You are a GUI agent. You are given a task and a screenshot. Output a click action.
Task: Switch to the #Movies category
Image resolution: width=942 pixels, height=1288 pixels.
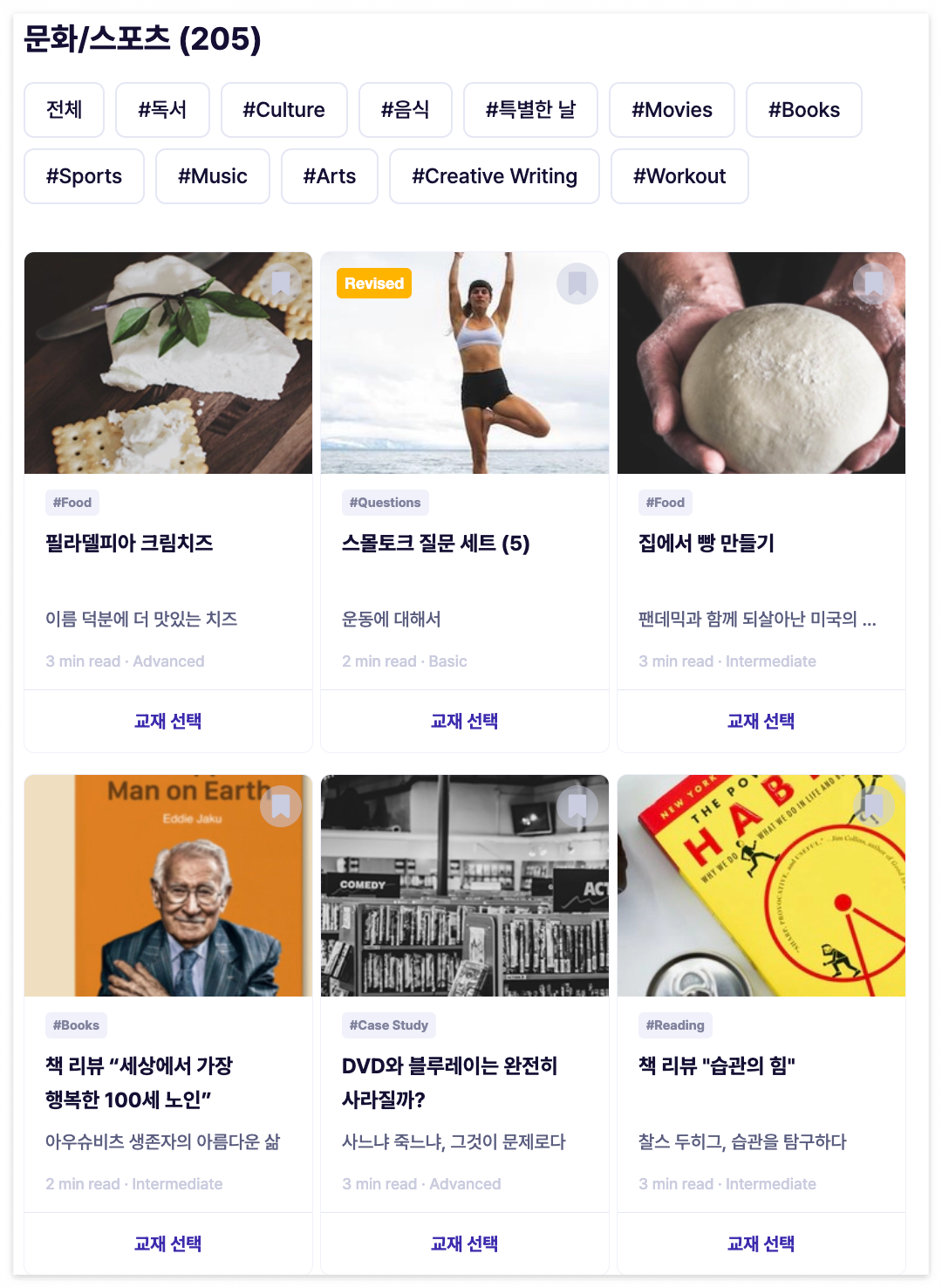click(672, 110)
